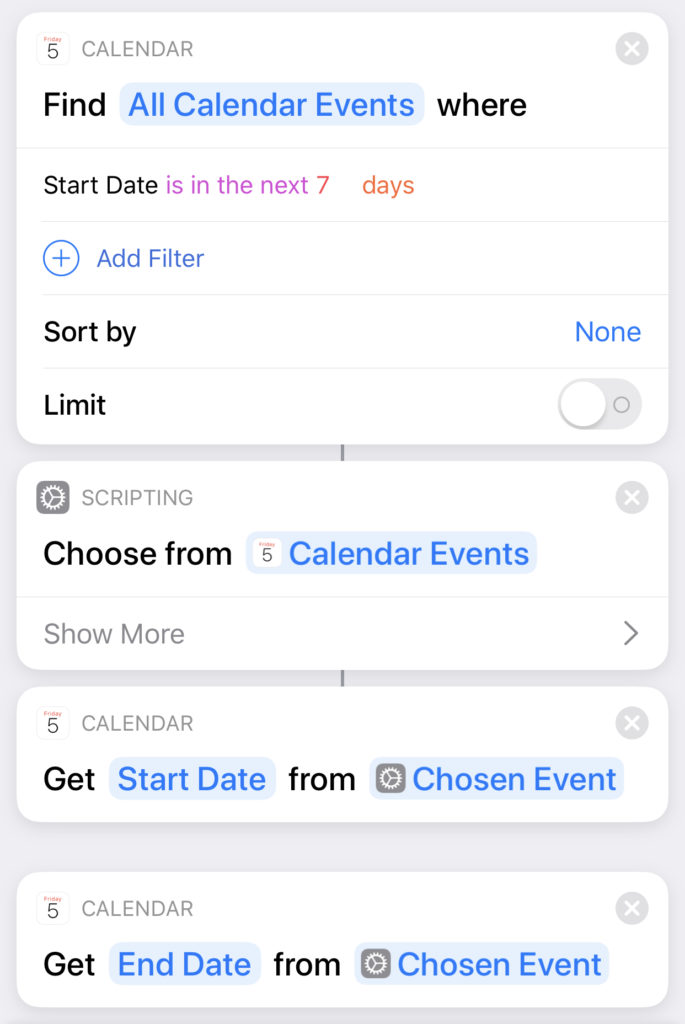Select Chosen Event in the End Date action

pyautogui.click(x=482, y=964)
